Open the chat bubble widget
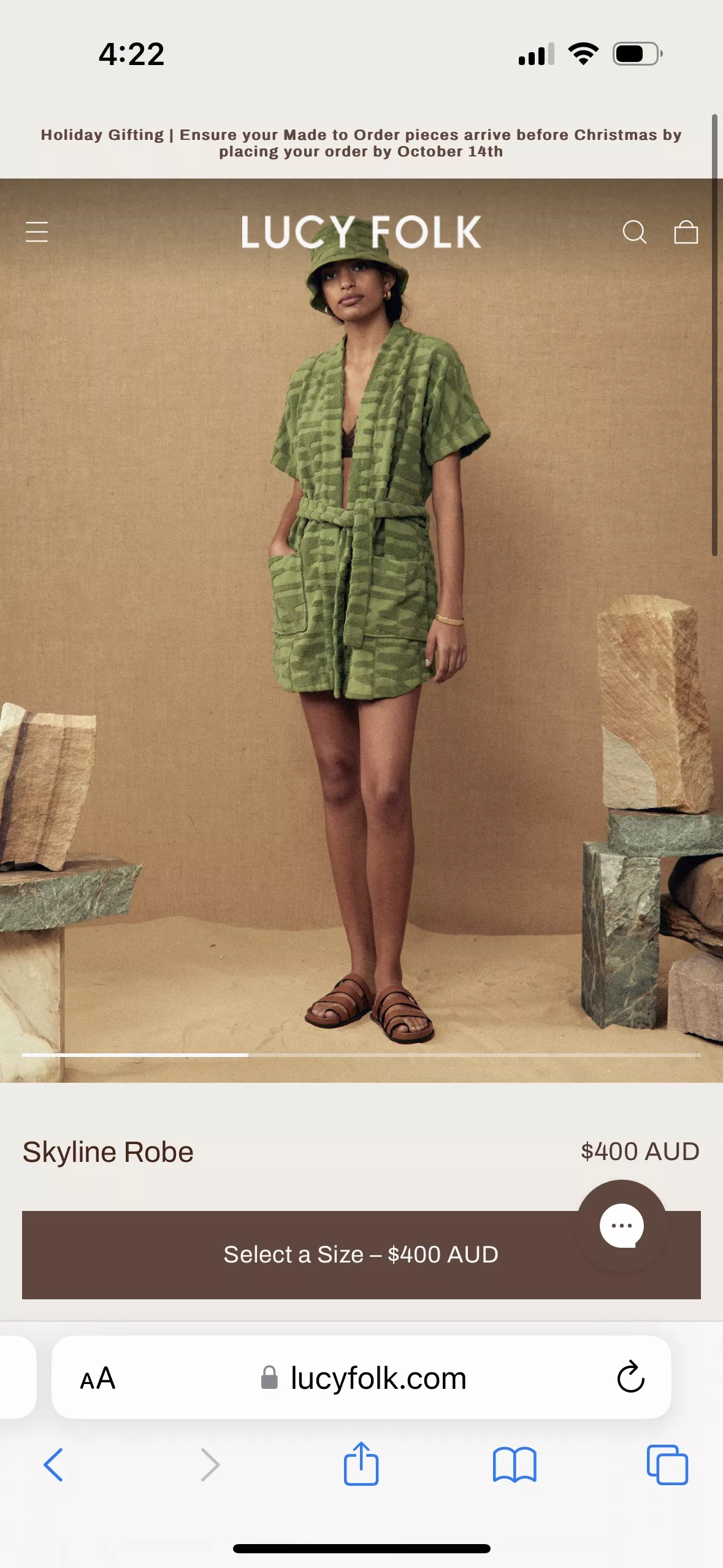This screenshot has height=1568, width=723. (622, 1226)
